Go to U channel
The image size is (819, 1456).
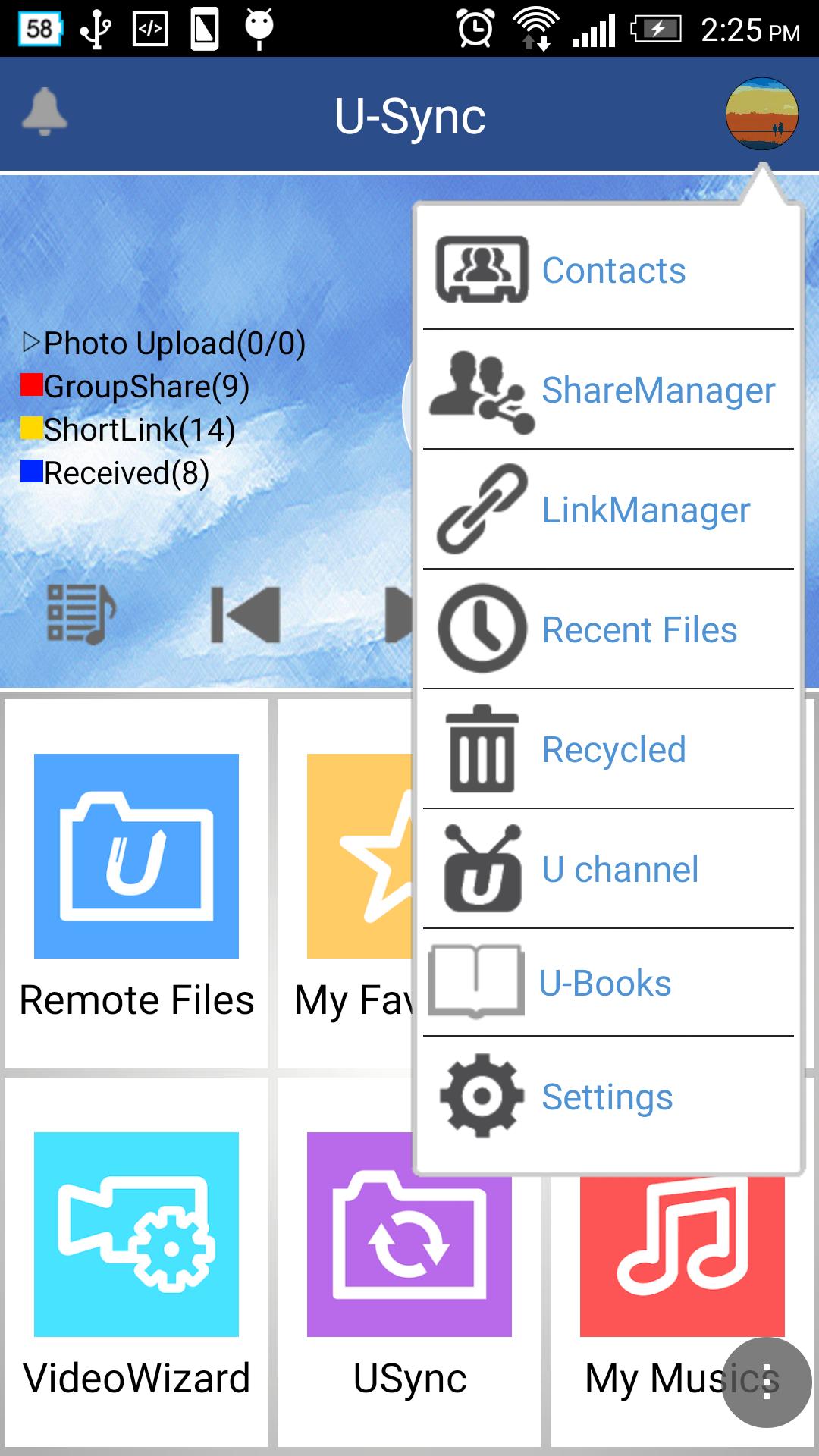pos(608,870)
